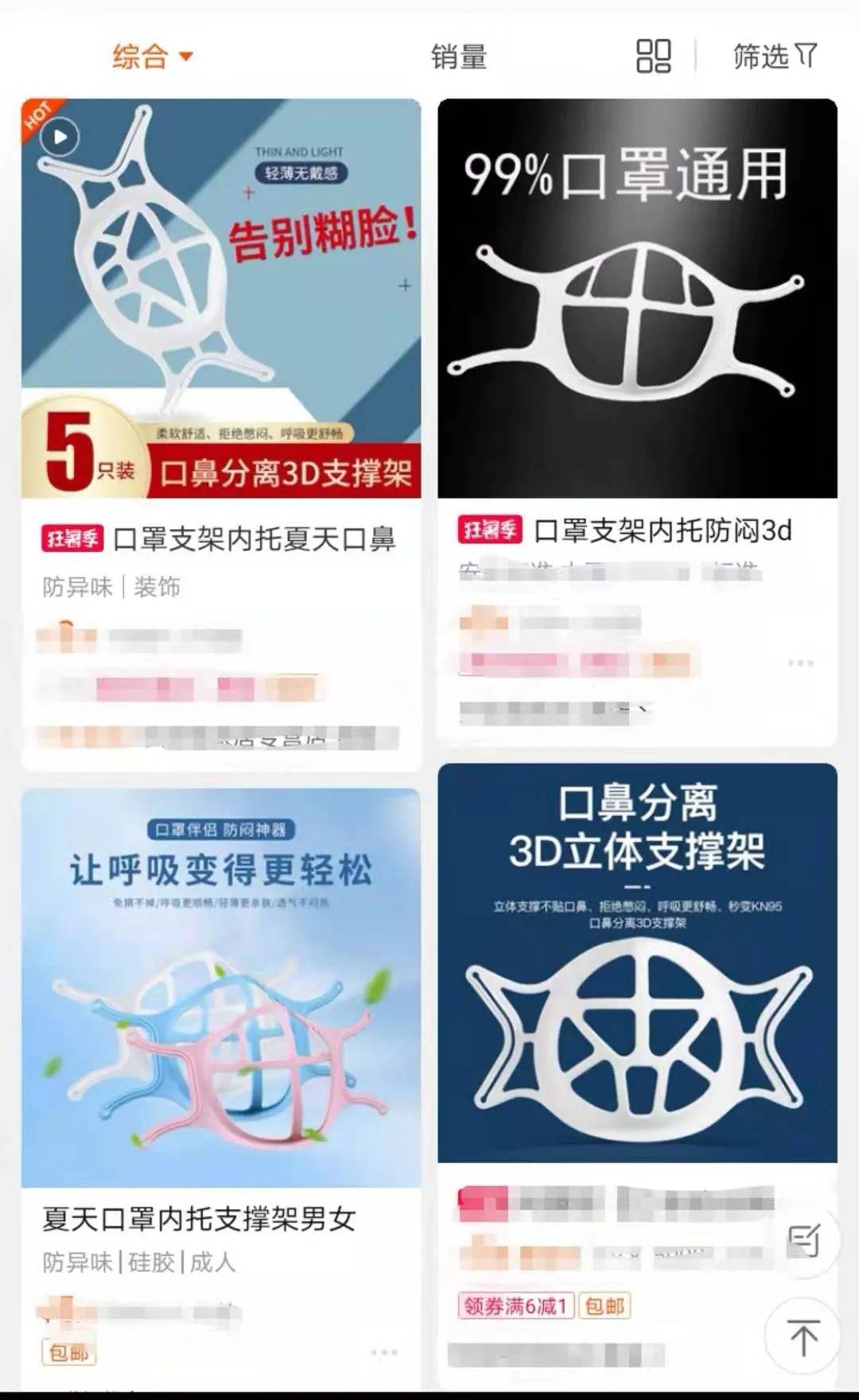Open more options for 口罩支架内托防闷3d
The image size is (859, 1400).
point(800,663)
